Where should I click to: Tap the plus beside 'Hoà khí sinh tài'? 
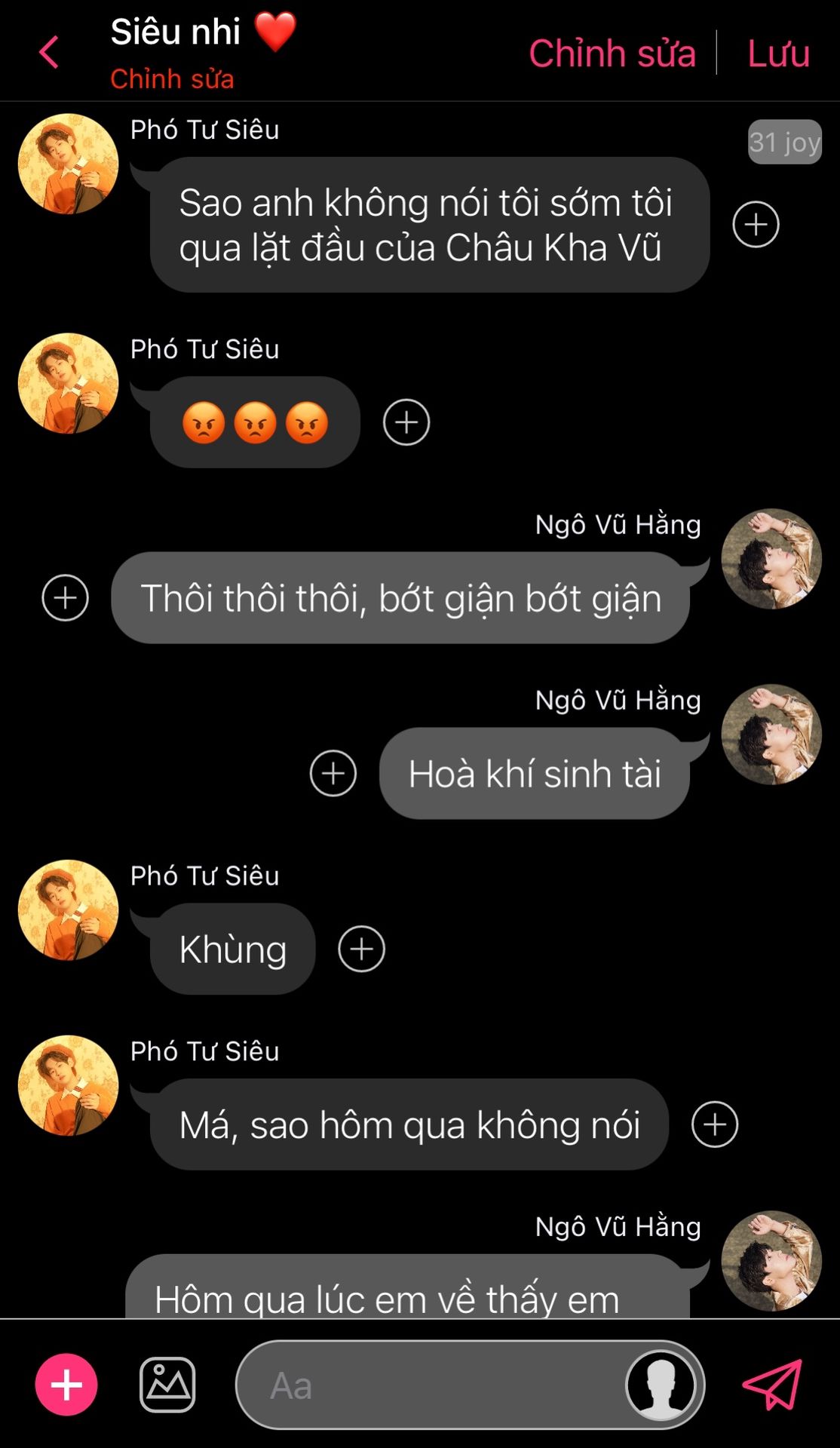[x=333, y=774]
